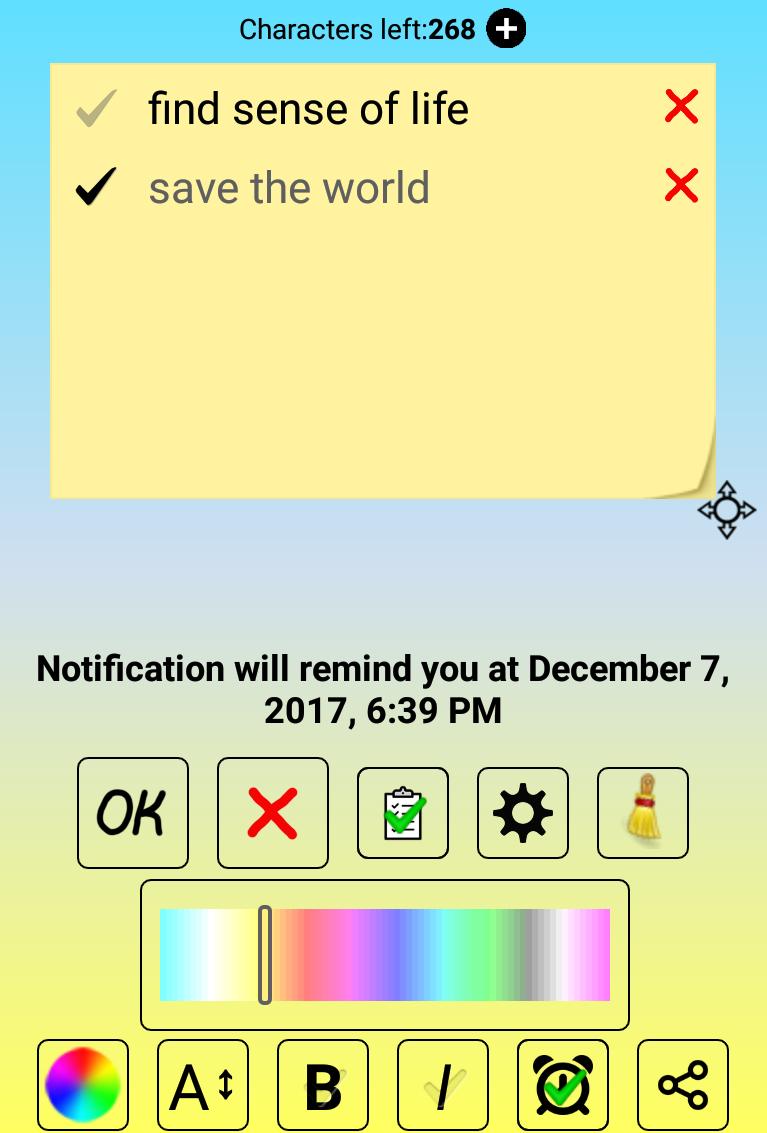
Task: Open the color wheel picker
Action: (x=83, y=1085)
